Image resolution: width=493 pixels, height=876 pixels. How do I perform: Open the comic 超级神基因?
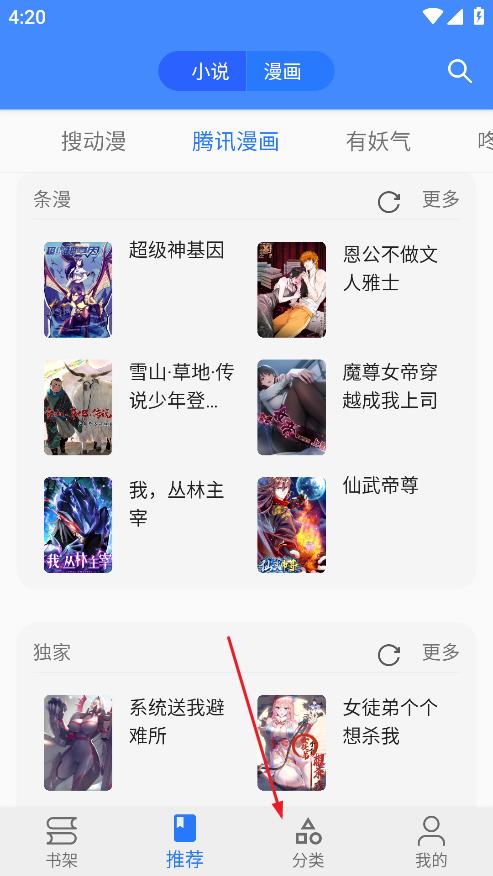point(140,289)
